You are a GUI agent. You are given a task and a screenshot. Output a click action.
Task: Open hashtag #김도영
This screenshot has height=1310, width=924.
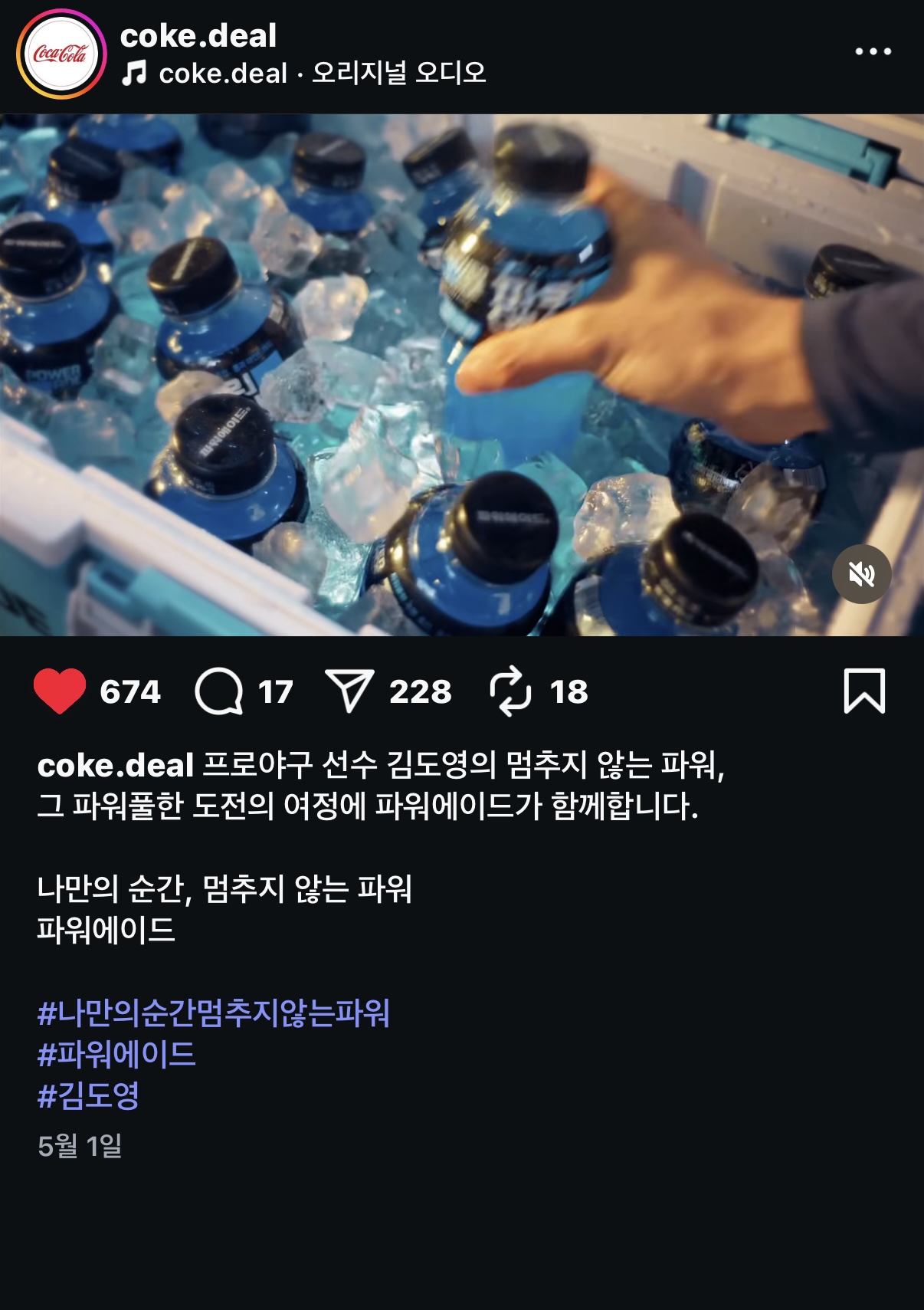88,1095
